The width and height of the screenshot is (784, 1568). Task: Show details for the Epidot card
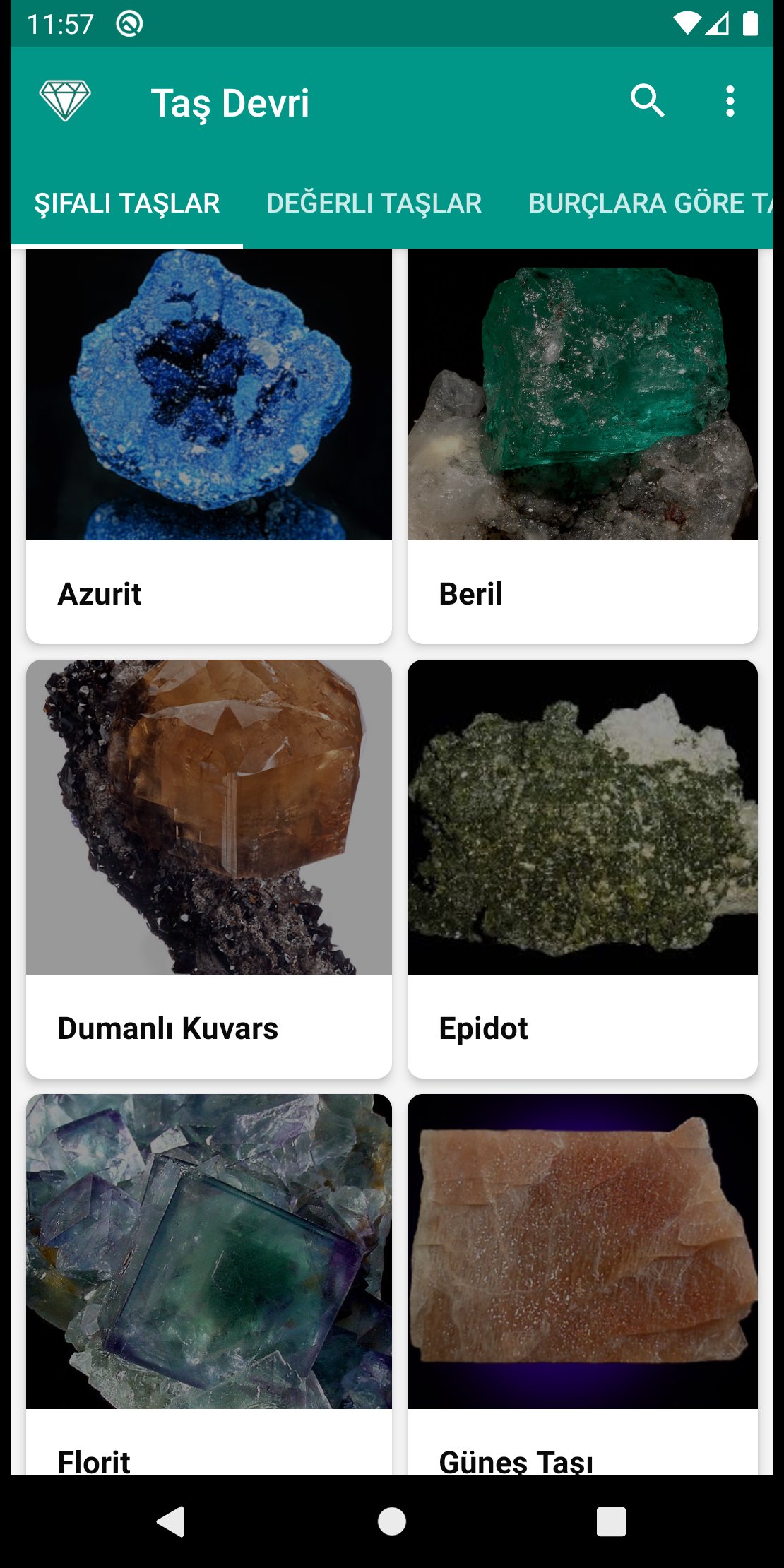click(x=582, y=869)
